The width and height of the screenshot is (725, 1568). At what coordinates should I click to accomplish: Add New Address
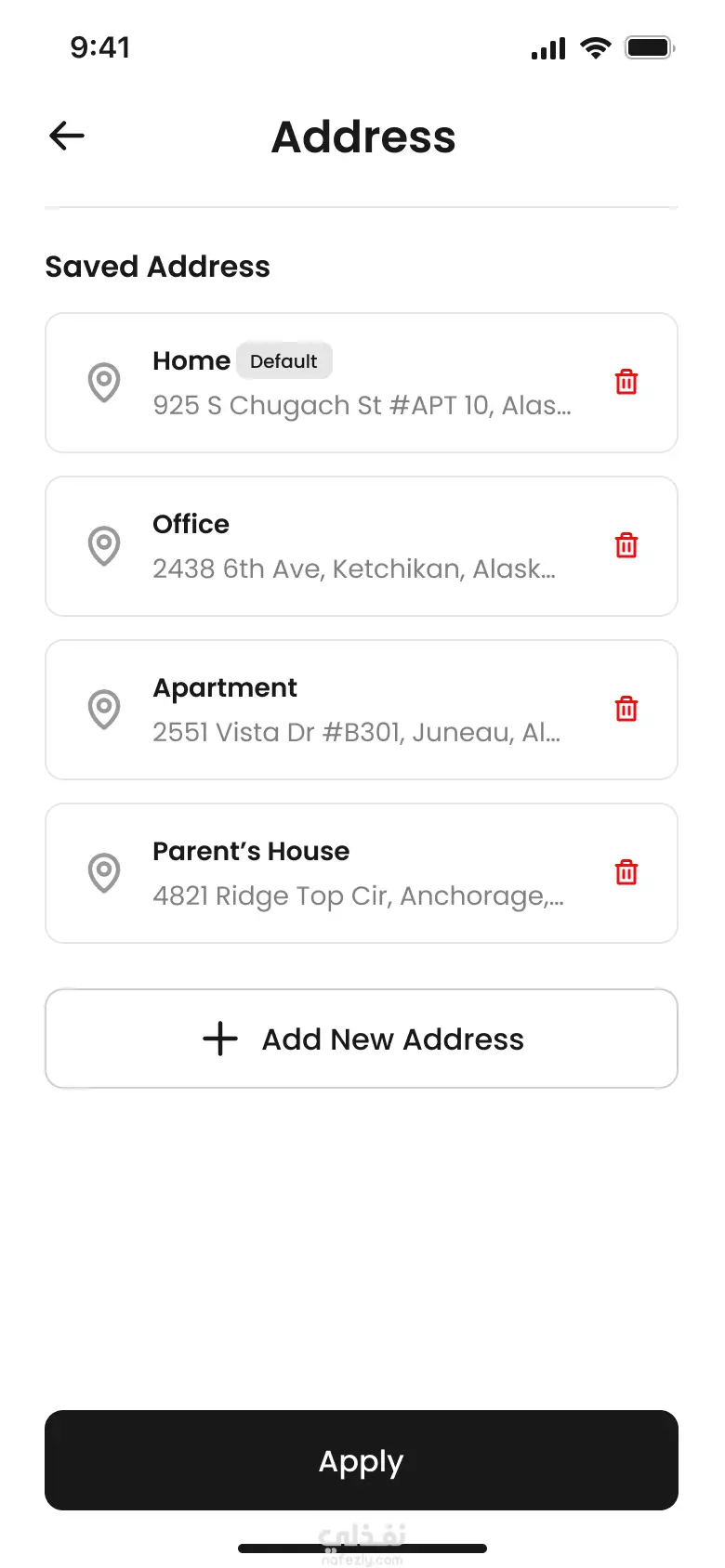point(362,1039)
